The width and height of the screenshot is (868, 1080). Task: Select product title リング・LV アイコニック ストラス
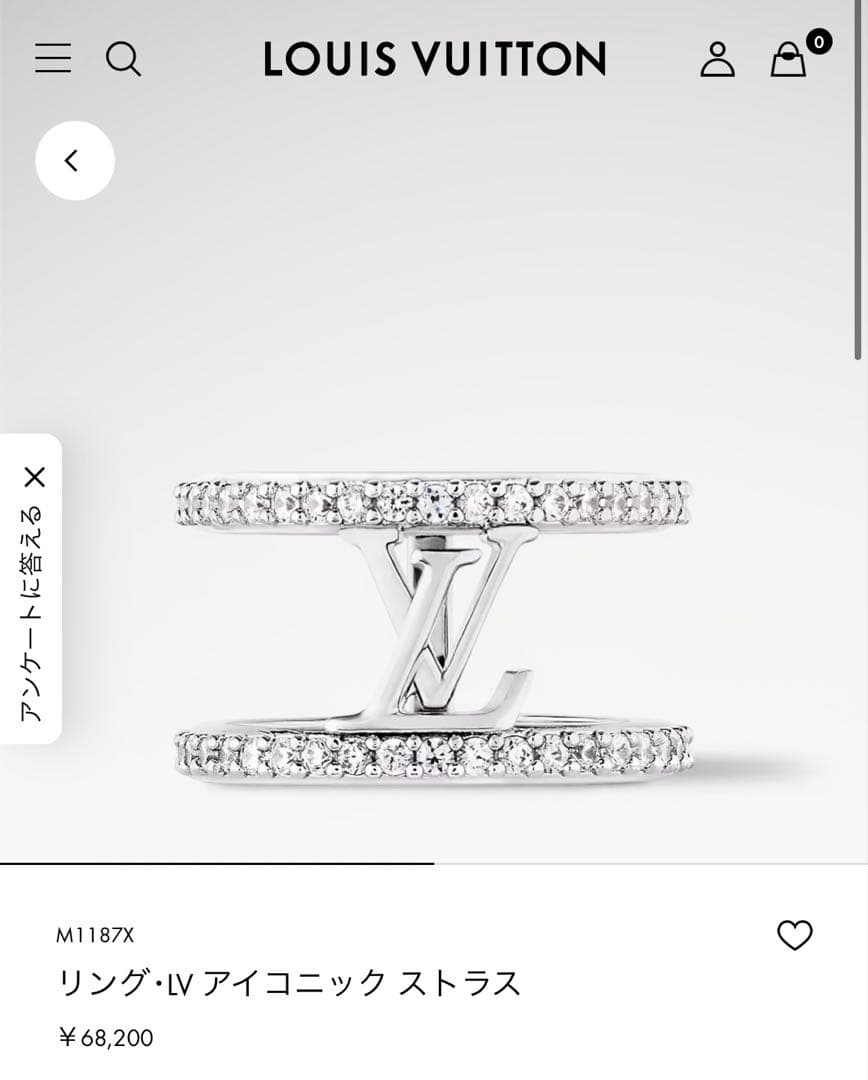pyautogui.click(x=288, y=982)
